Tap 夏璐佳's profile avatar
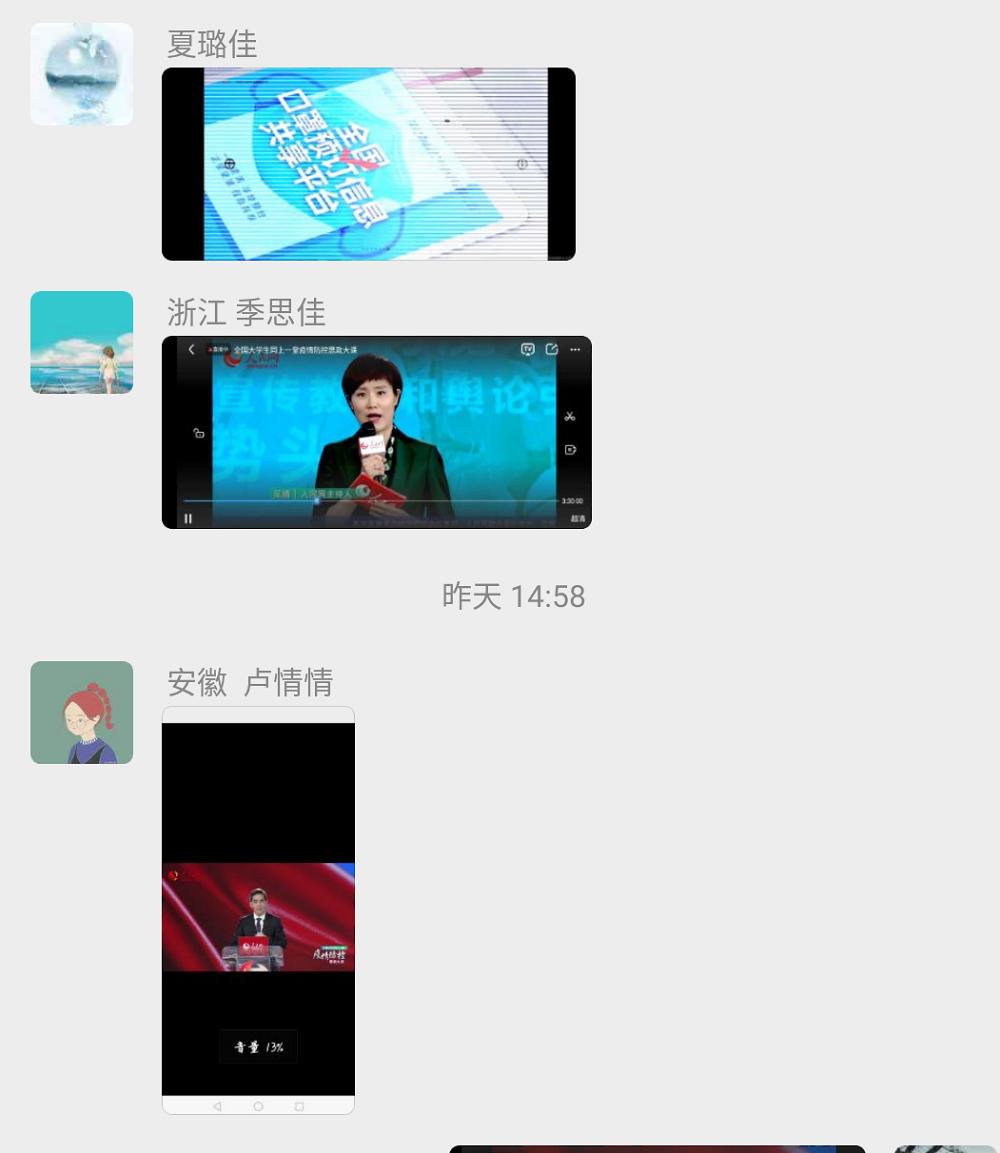Viewport: 1000px width, 1153px height. pyautogui.click(x=82, y=74)
